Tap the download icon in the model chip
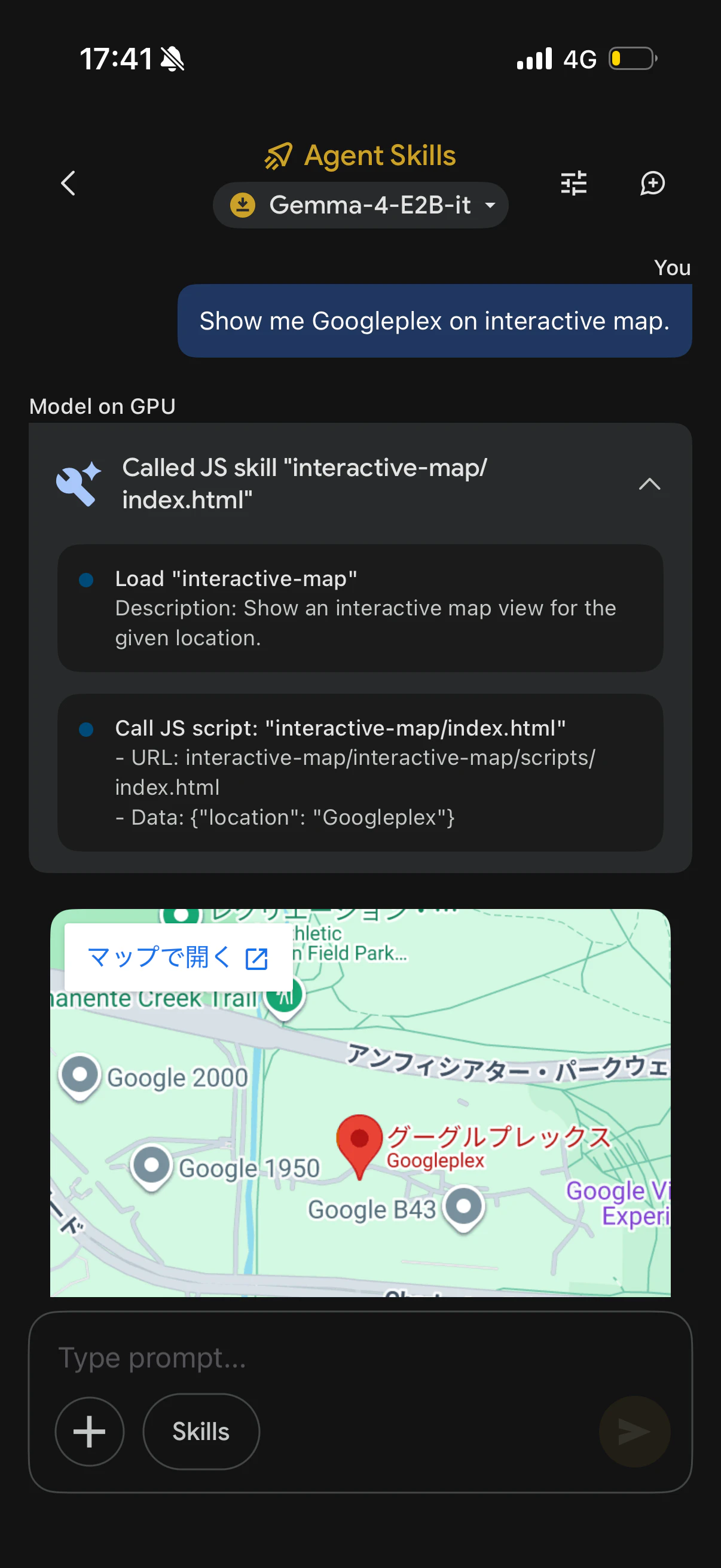This screenshot has width=721, height=1568. point(243,205)
